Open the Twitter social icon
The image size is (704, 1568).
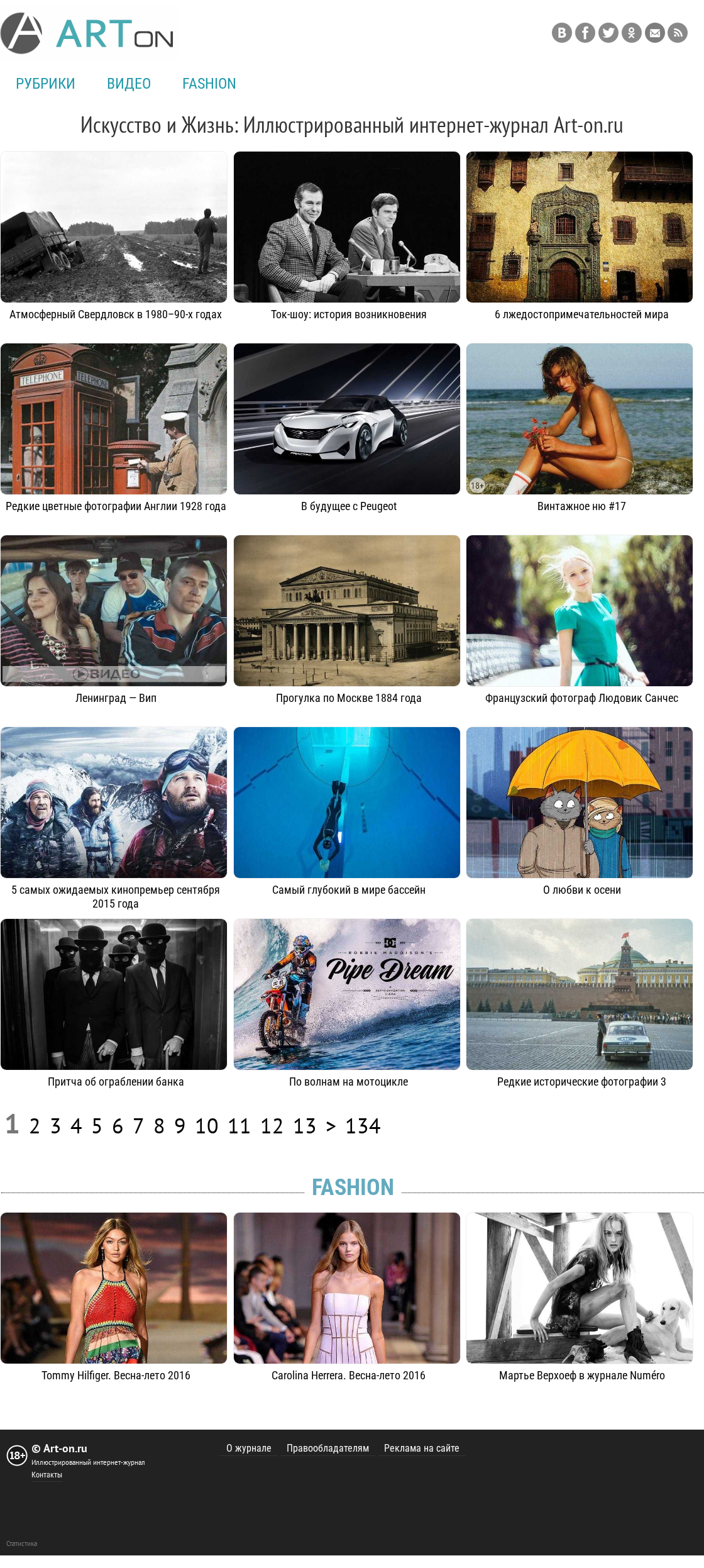(608, 33)
